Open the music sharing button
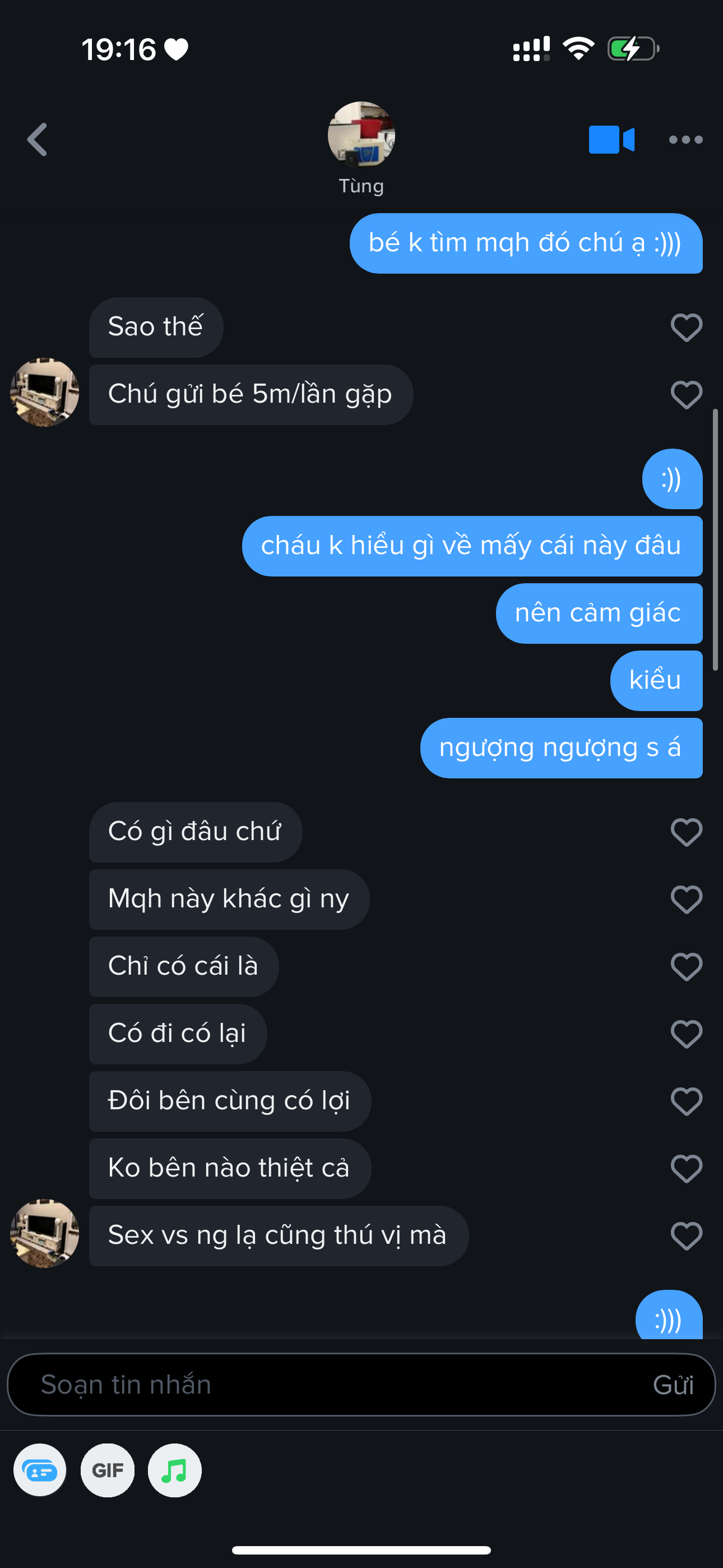 tap(175, 1470)
